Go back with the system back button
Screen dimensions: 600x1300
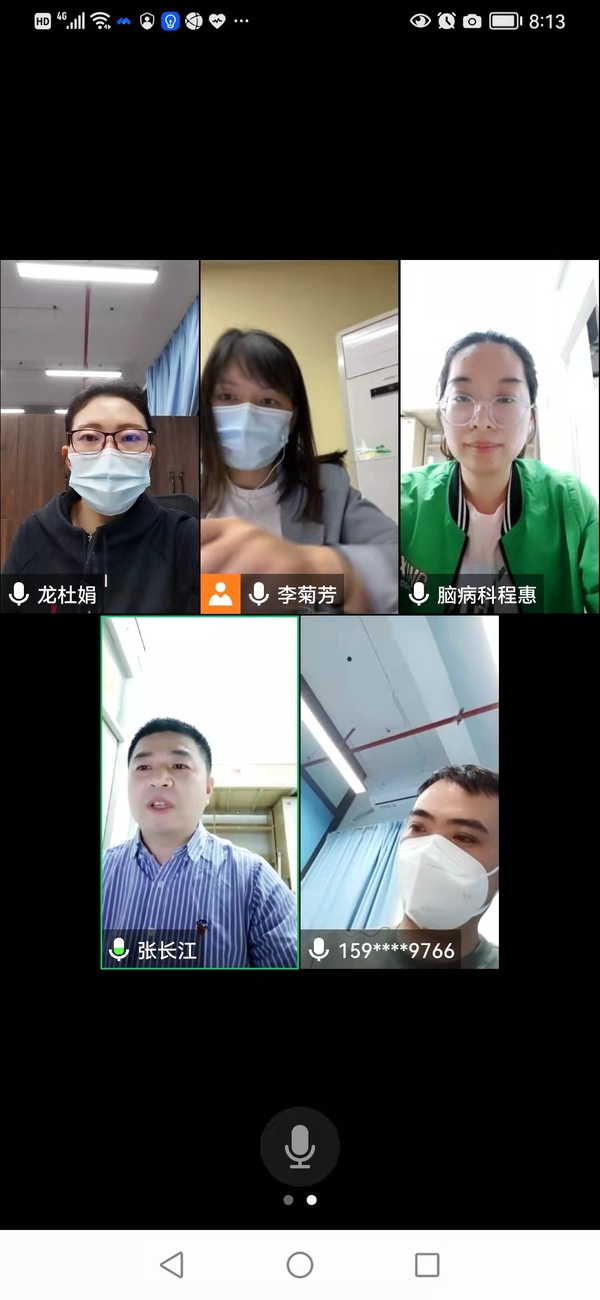coord(172,1264)
